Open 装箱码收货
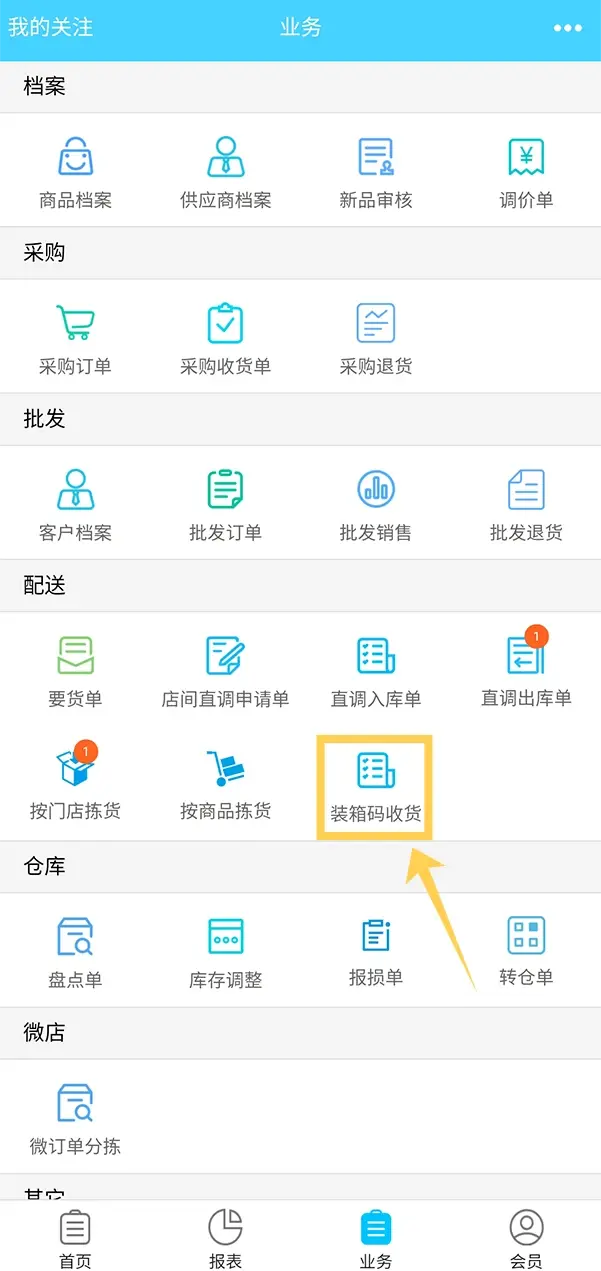Image resolution: width=601 pixels, height=1271 pixels. 376,785
